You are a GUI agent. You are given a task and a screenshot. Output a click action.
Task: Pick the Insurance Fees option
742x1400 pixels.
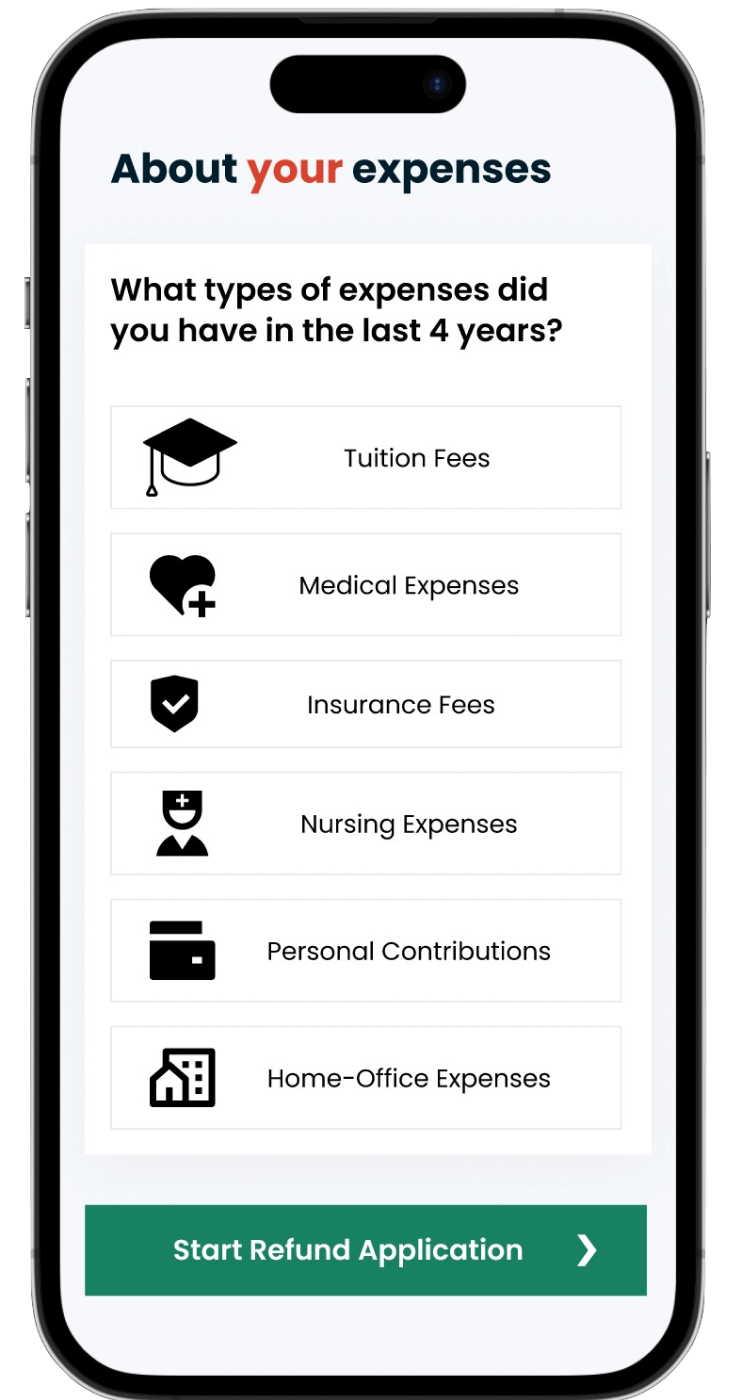pyautogui.click(x=365, y=704)
